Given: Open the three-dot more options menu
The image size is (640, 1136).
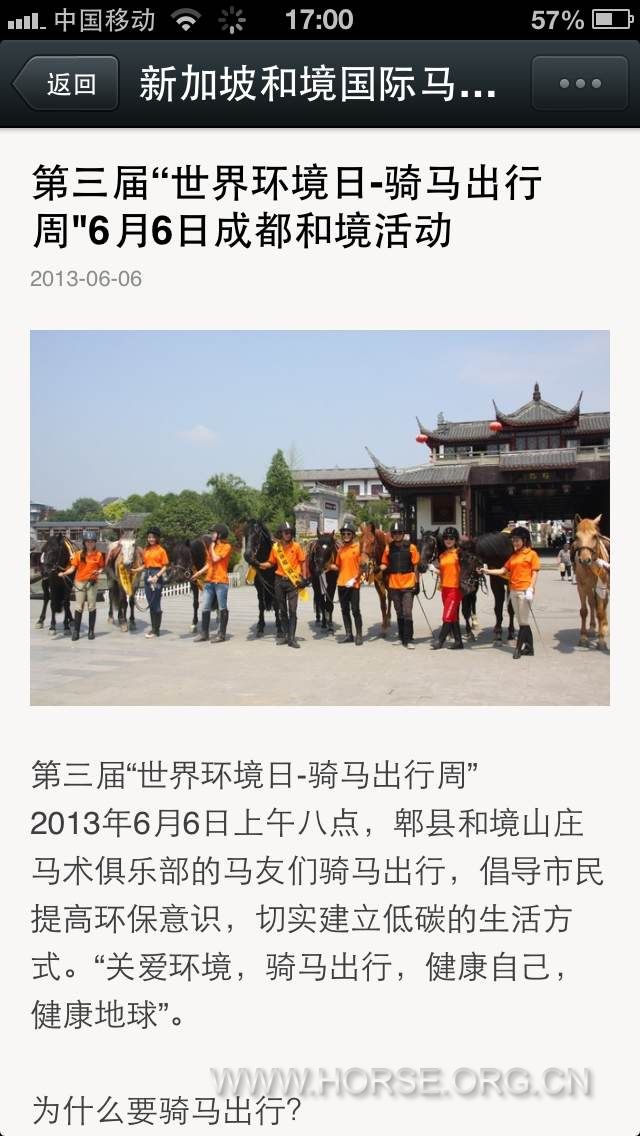Looking at the screenshot, I should click(580, 84).
